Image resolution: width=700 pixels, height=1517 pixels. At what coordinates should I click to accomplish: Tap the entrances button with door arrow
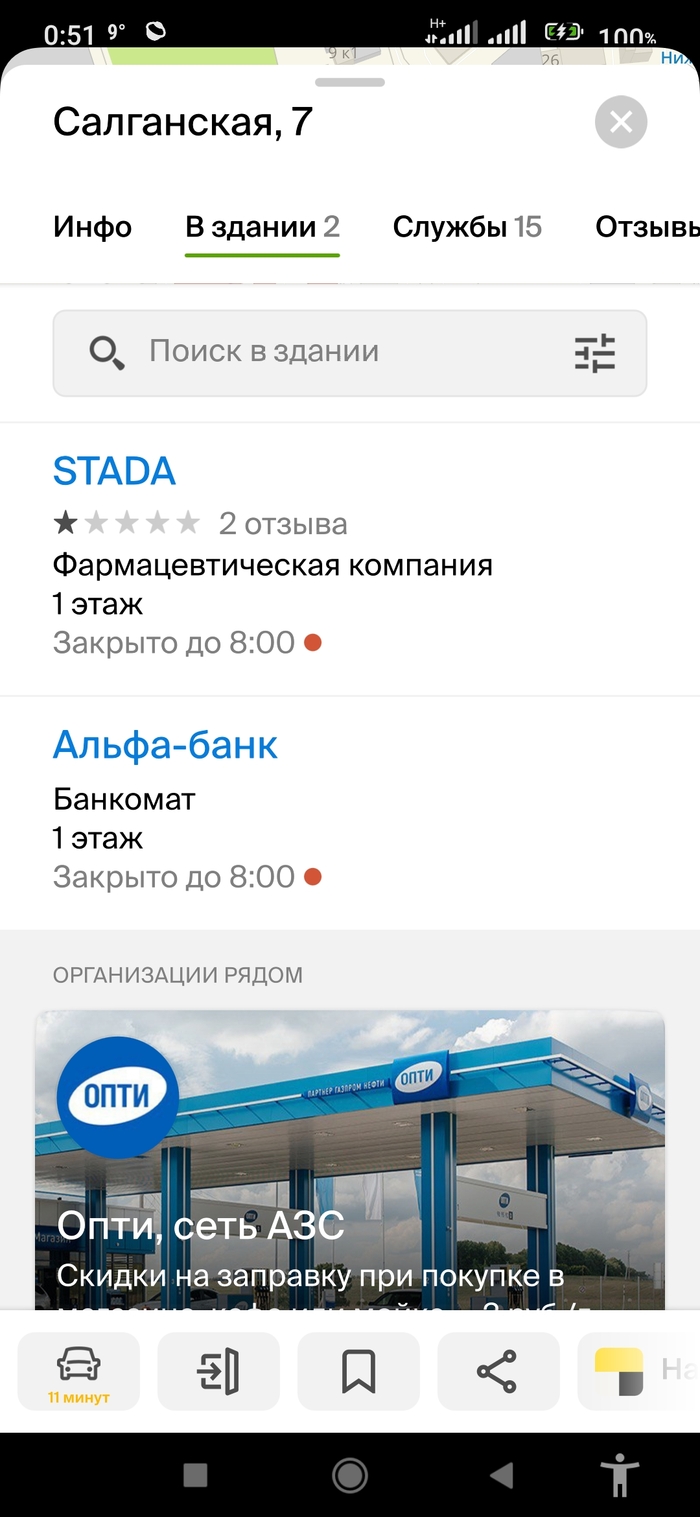219,1371
